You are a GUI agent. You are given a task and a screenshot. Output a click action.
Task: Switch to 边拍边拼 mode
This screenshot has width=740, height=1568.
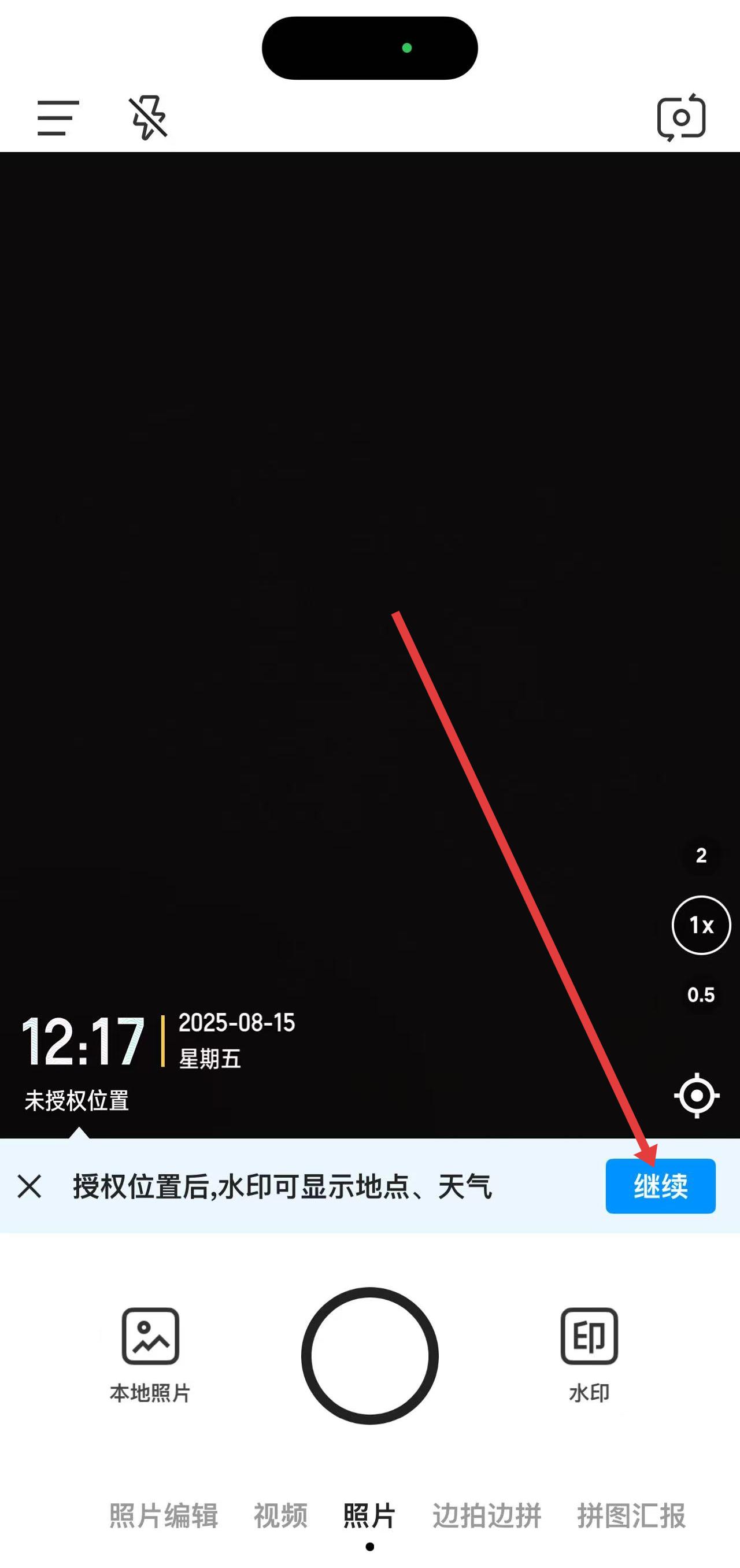click(487, 1515)
